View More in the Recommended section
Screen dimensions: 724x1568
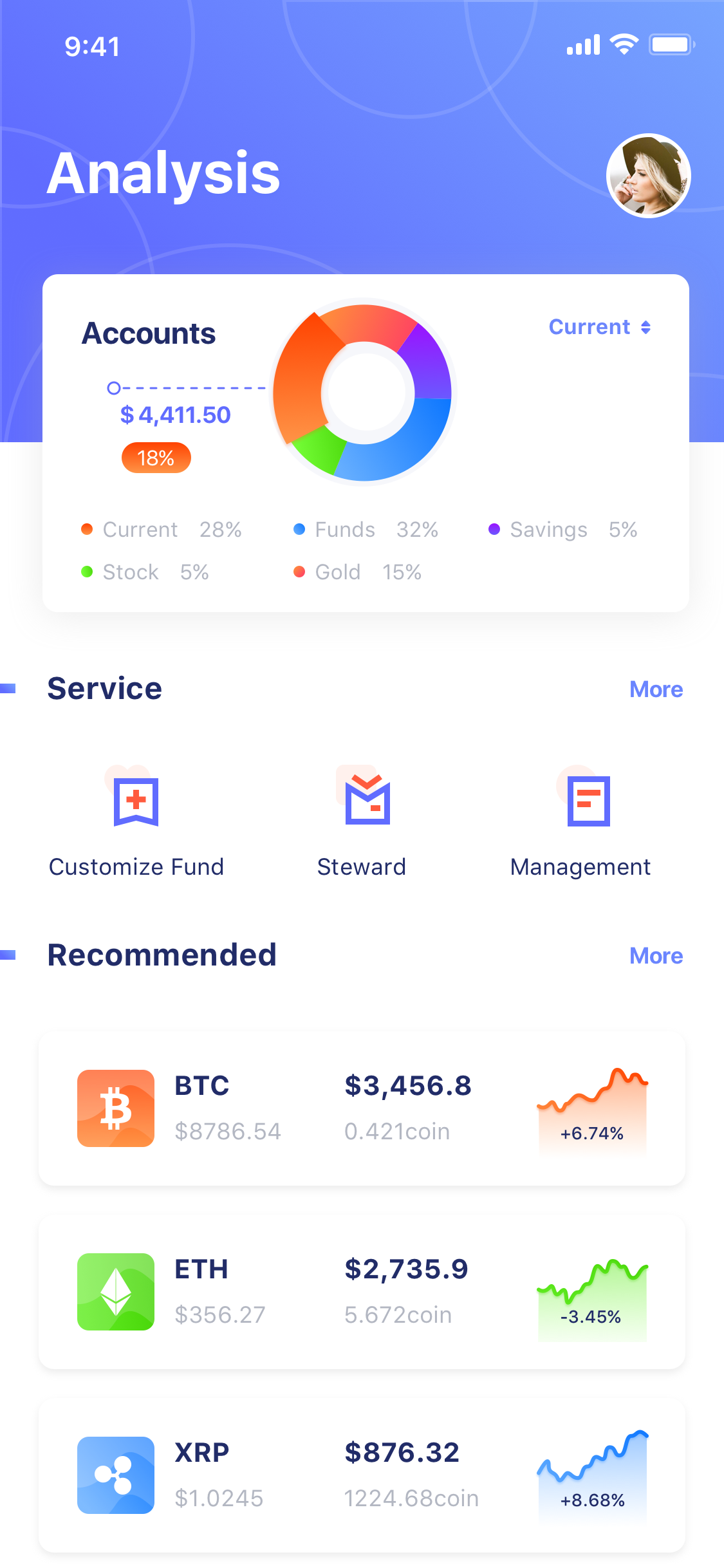coord(656,956)
